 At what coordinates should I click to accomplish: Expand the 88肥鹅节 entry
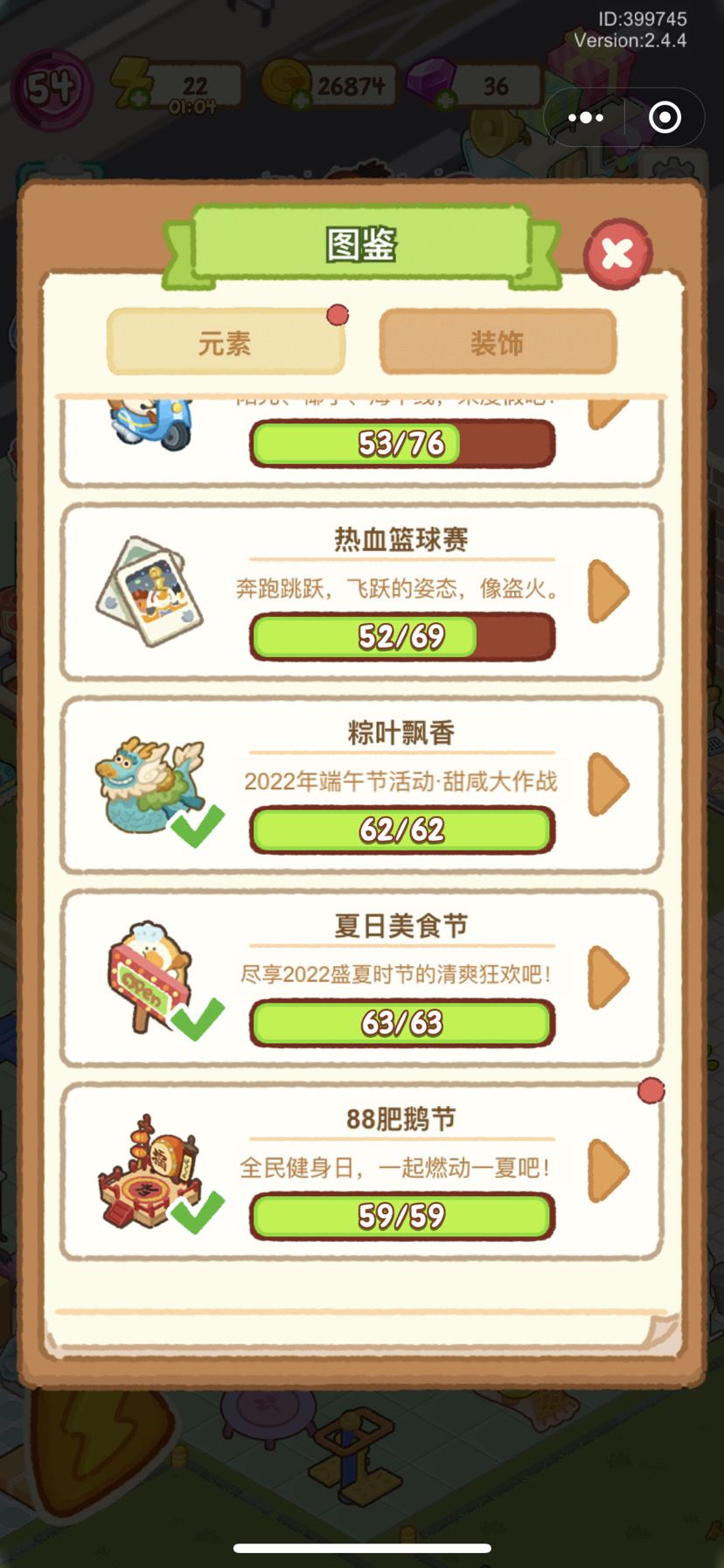point(608,1171)
